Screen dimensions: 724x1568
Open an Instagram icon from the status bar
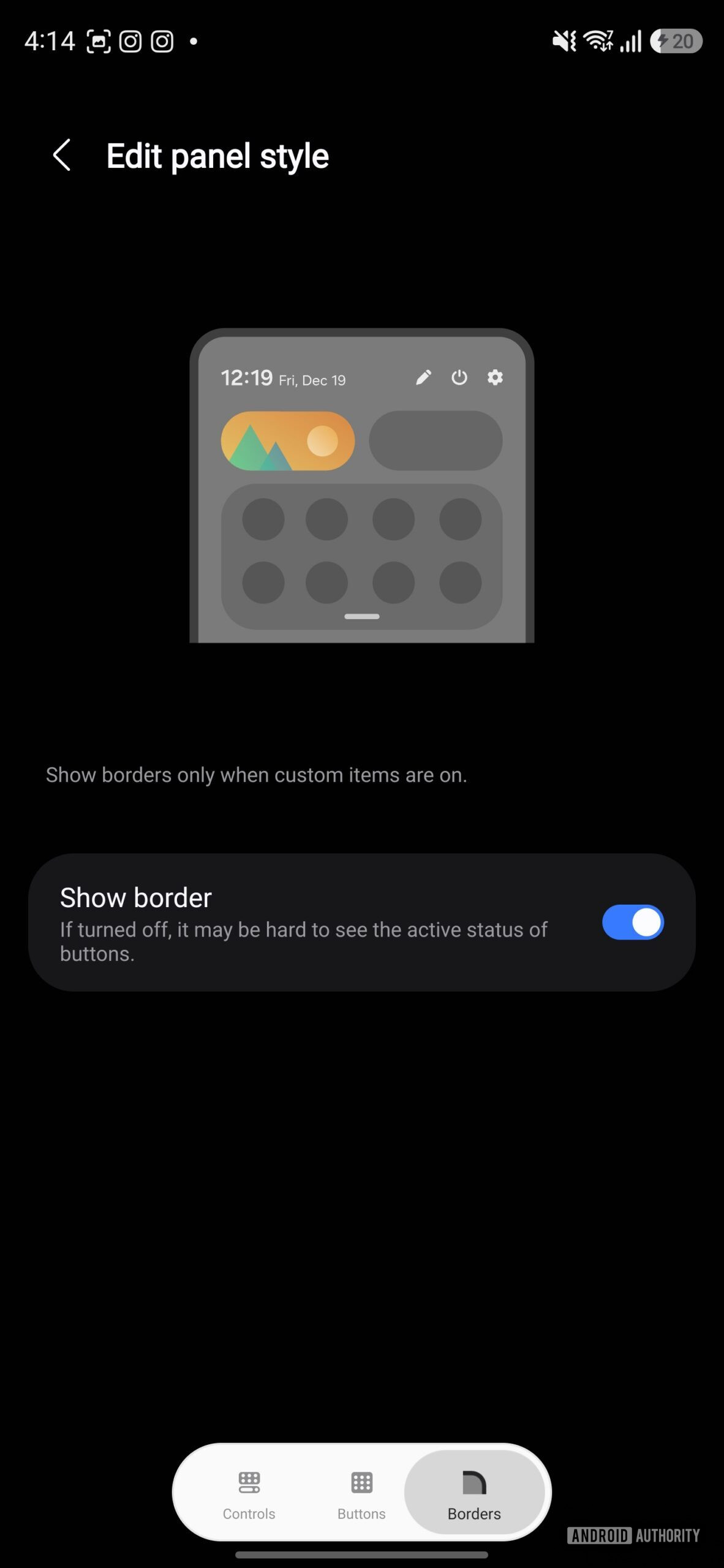pyautogui.click(x=130, y=40)
